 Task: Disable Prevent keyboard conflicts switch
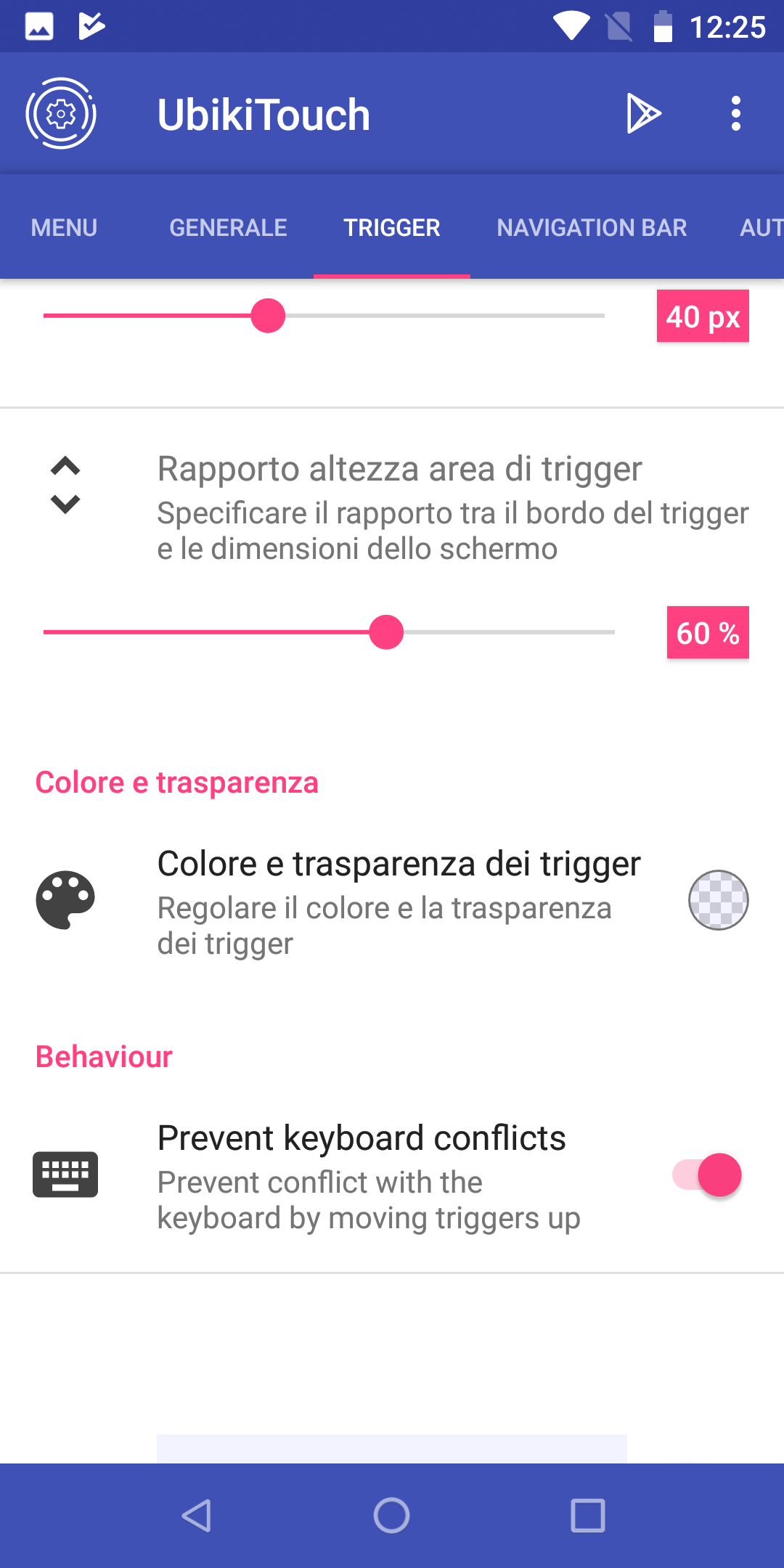click(x=707, y=1175)
